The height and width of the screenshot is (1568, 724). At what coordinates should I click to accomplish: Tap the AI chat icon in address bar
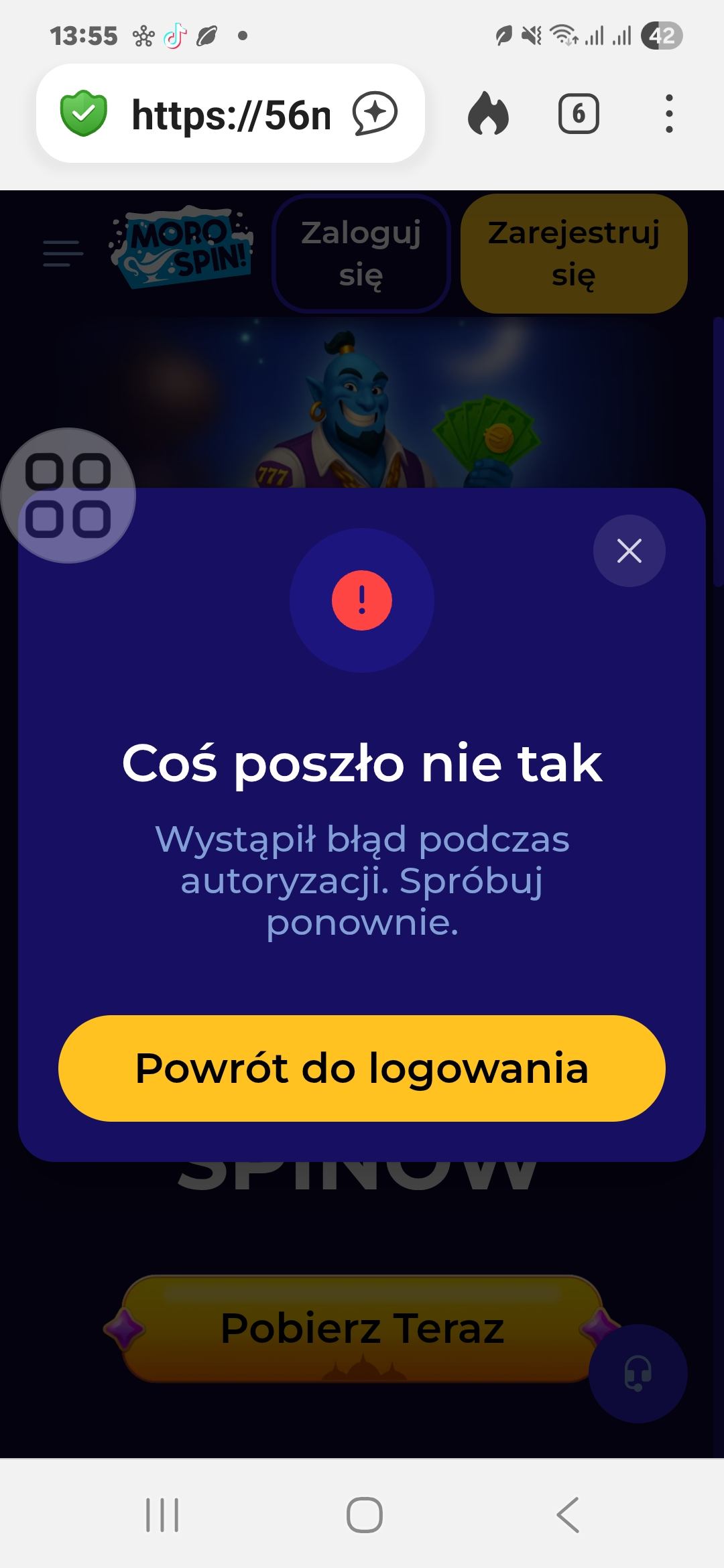375,114
